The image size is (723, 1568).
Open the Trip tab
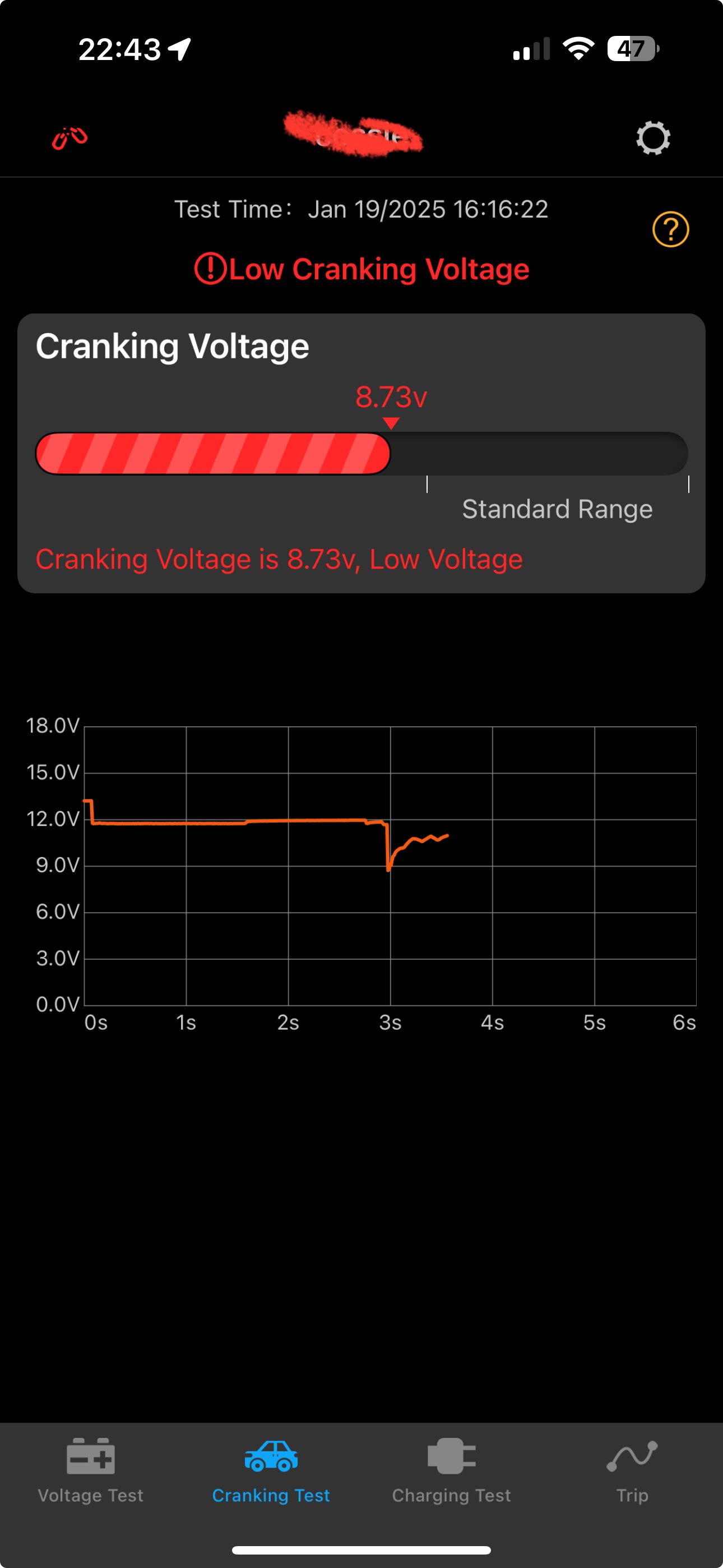point(632,1469)
